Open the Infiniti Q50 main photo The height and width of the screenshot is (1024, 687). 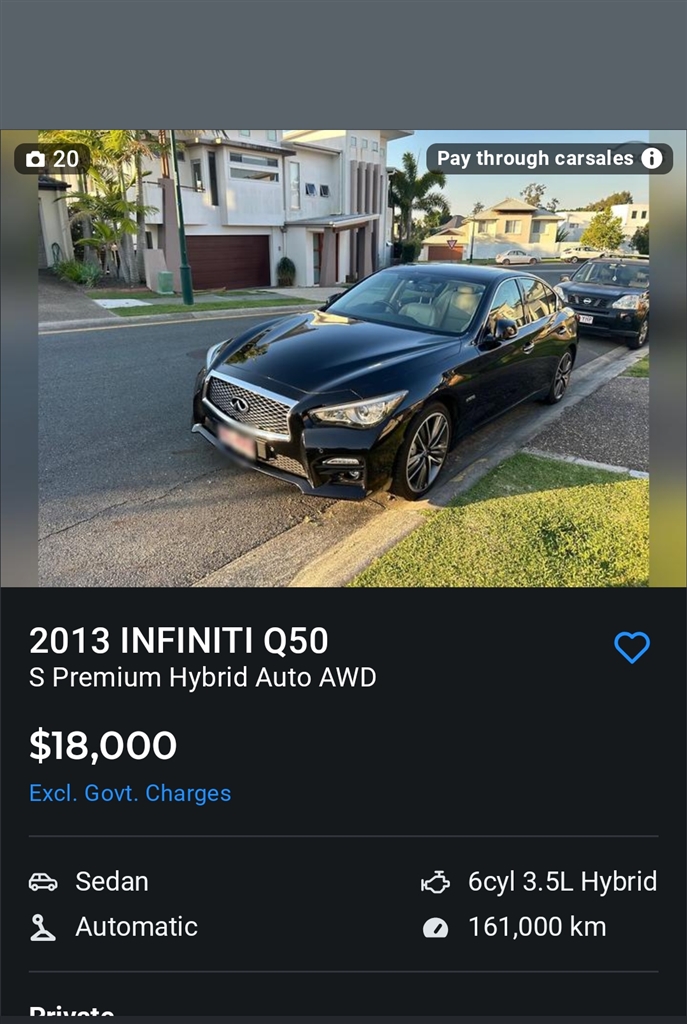343,380
